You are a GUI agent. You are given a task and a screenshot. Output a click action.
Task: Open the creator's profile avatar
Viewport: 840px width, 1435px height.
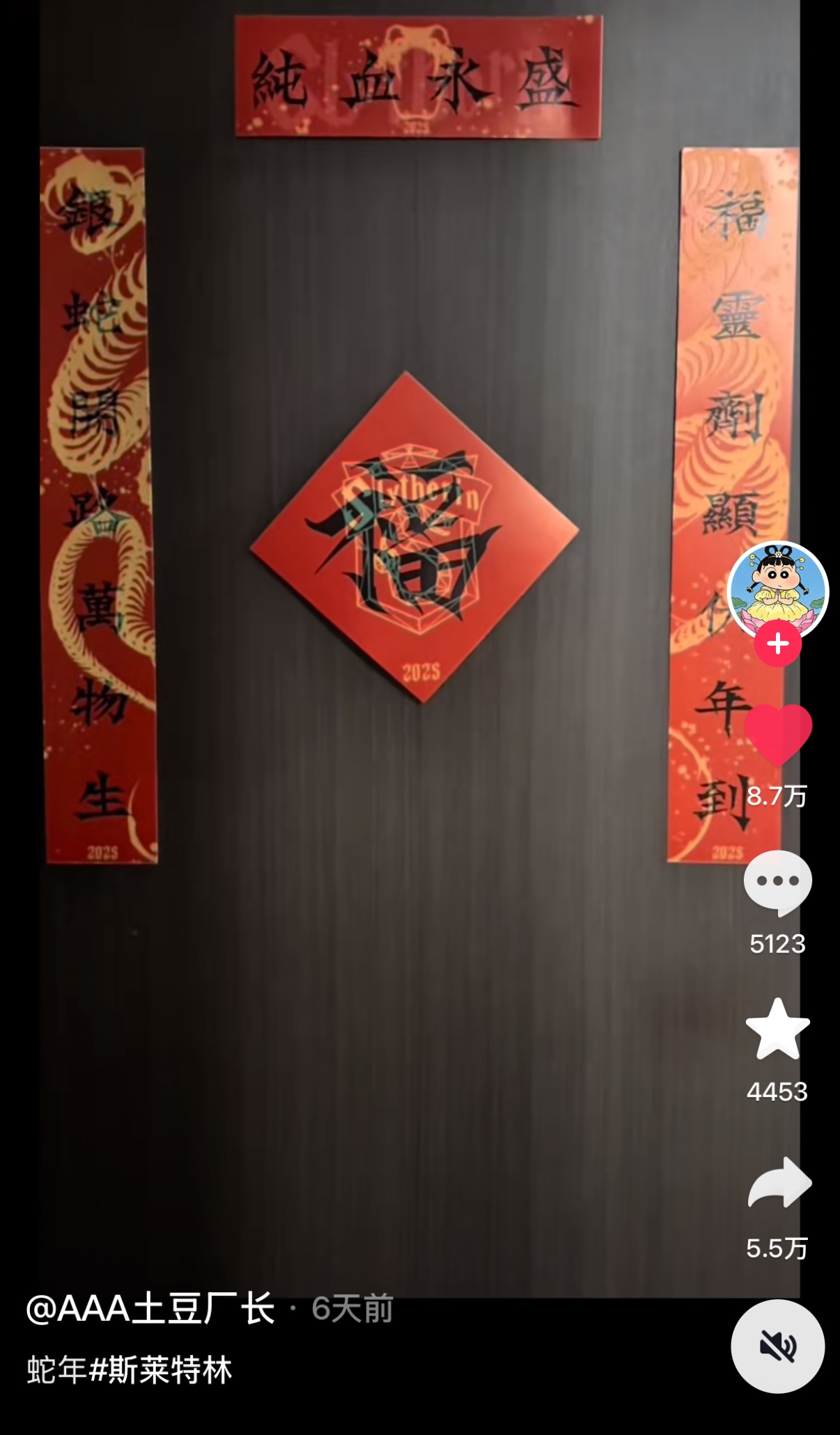(x=777, y=589)
